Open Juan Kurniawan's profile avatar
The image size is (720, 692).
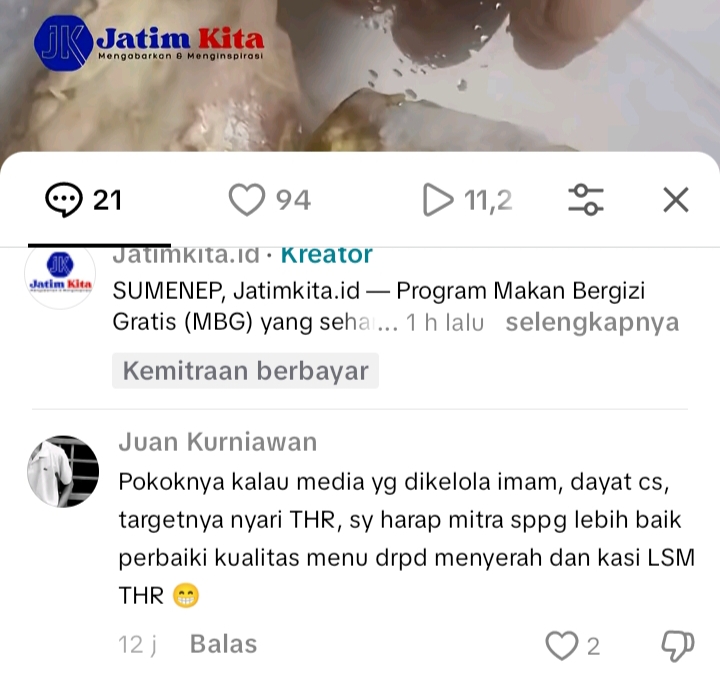63,471
